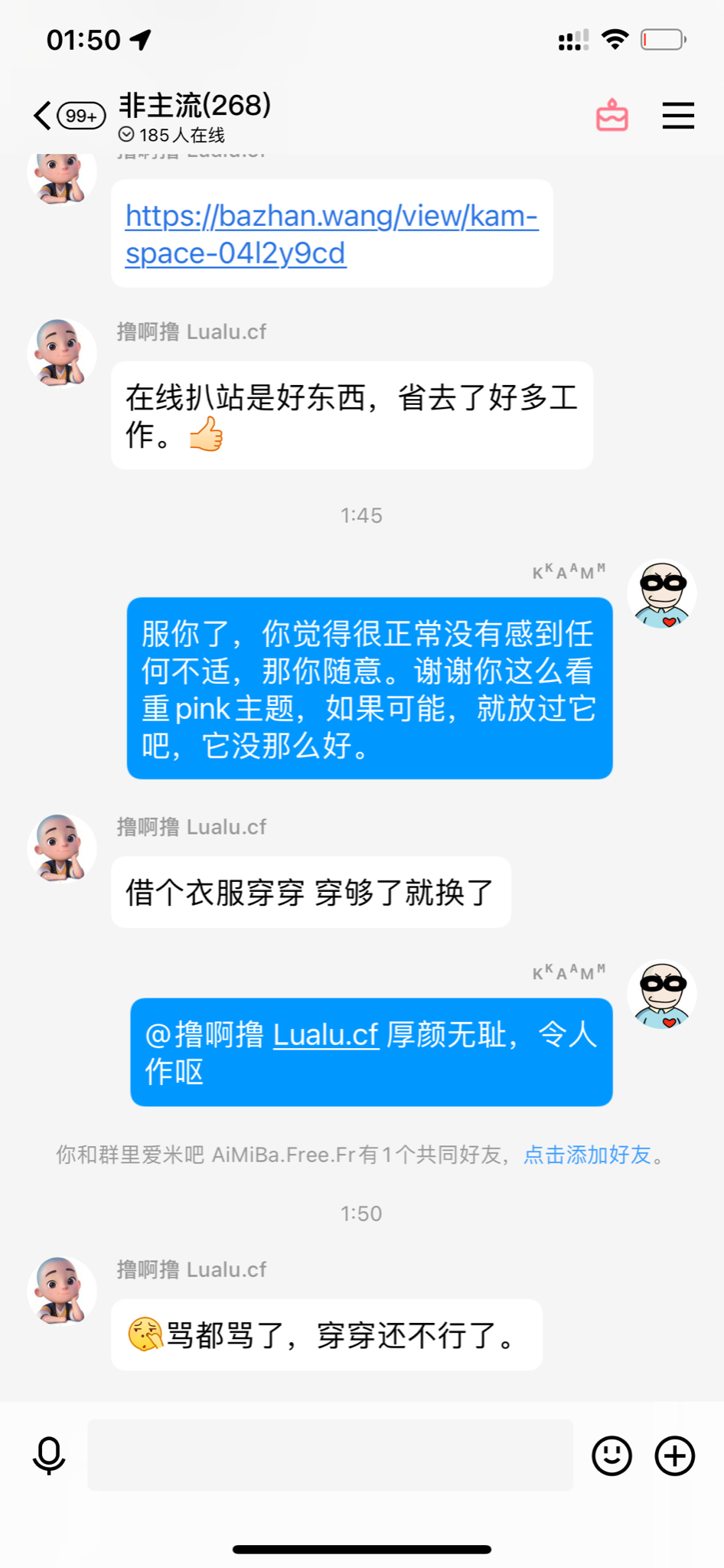
Task: Tap the Lualu.cf link in blue message
Action: tap(326, 1035)
